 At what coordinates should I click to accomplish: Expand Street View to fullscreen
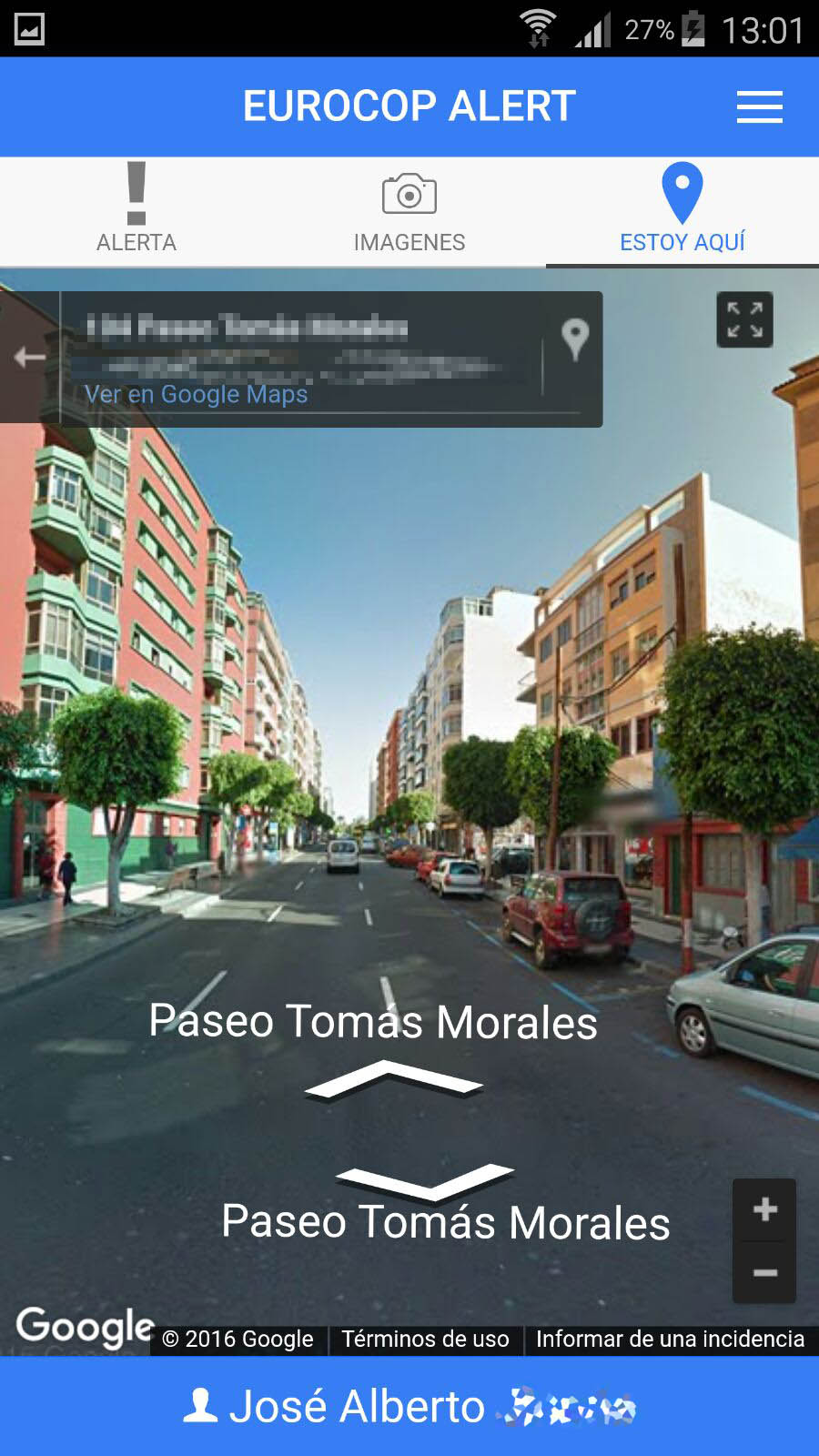click(x=744, y=319)
